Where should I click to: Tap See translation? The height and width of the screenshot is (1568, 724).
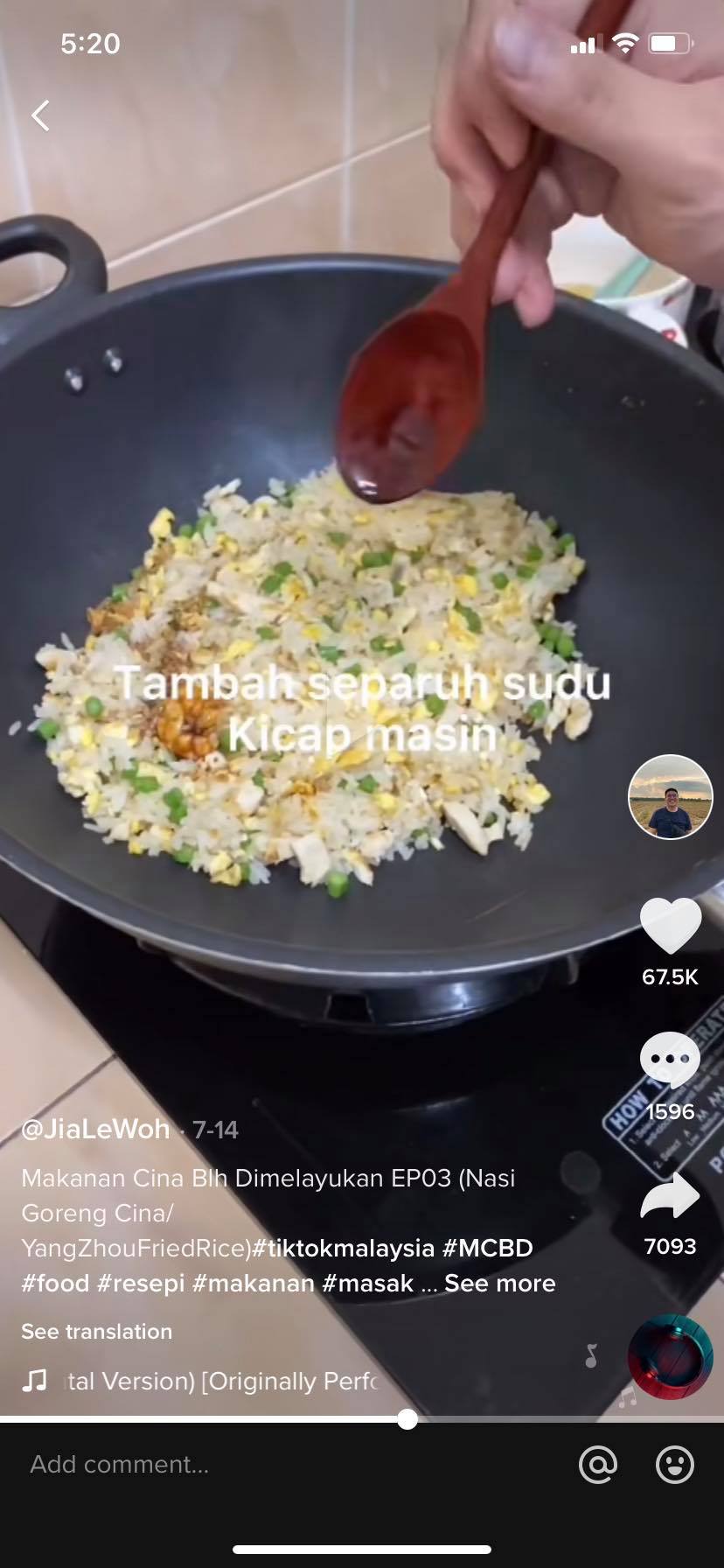point(97,1331)
